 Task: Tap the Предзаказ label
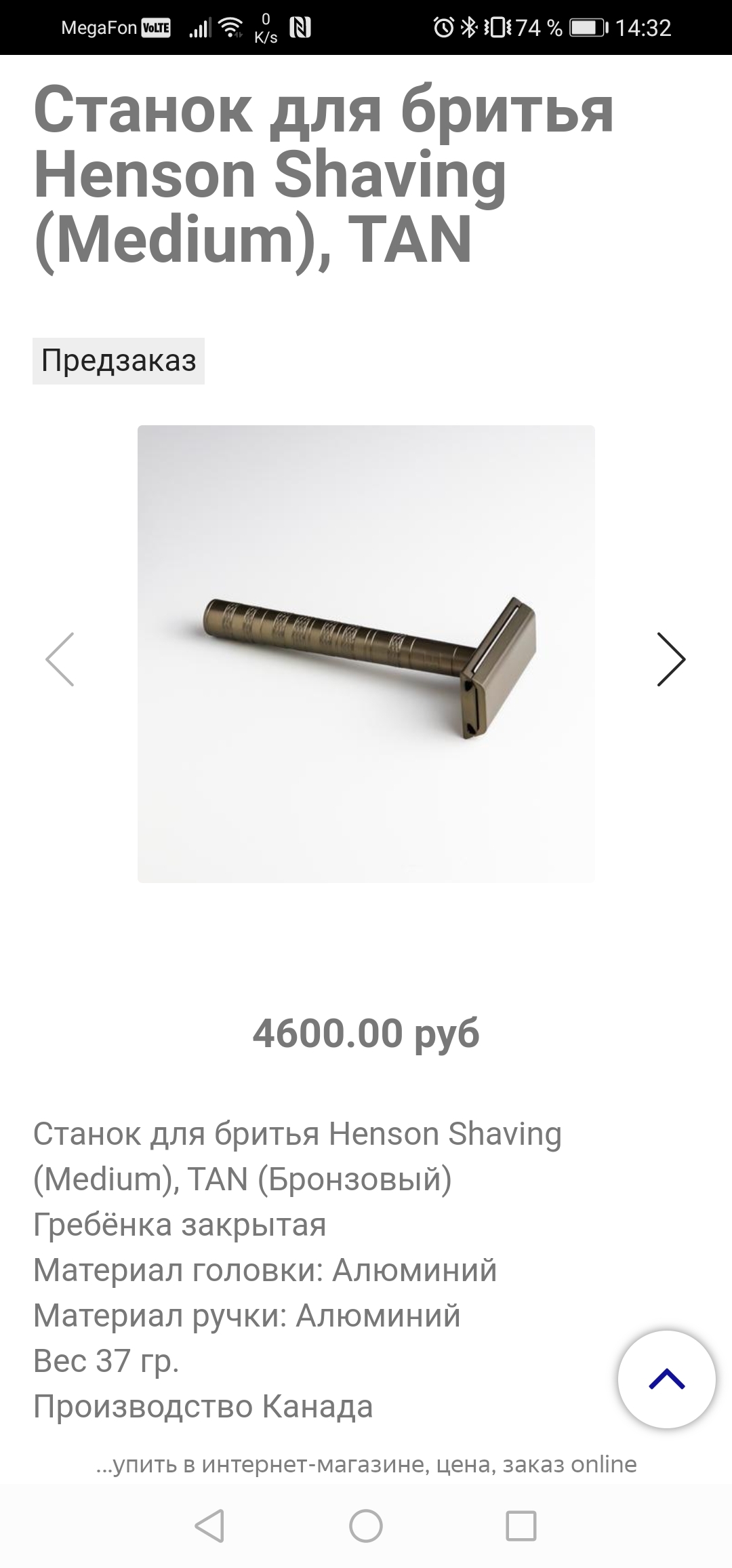point(119,361)
